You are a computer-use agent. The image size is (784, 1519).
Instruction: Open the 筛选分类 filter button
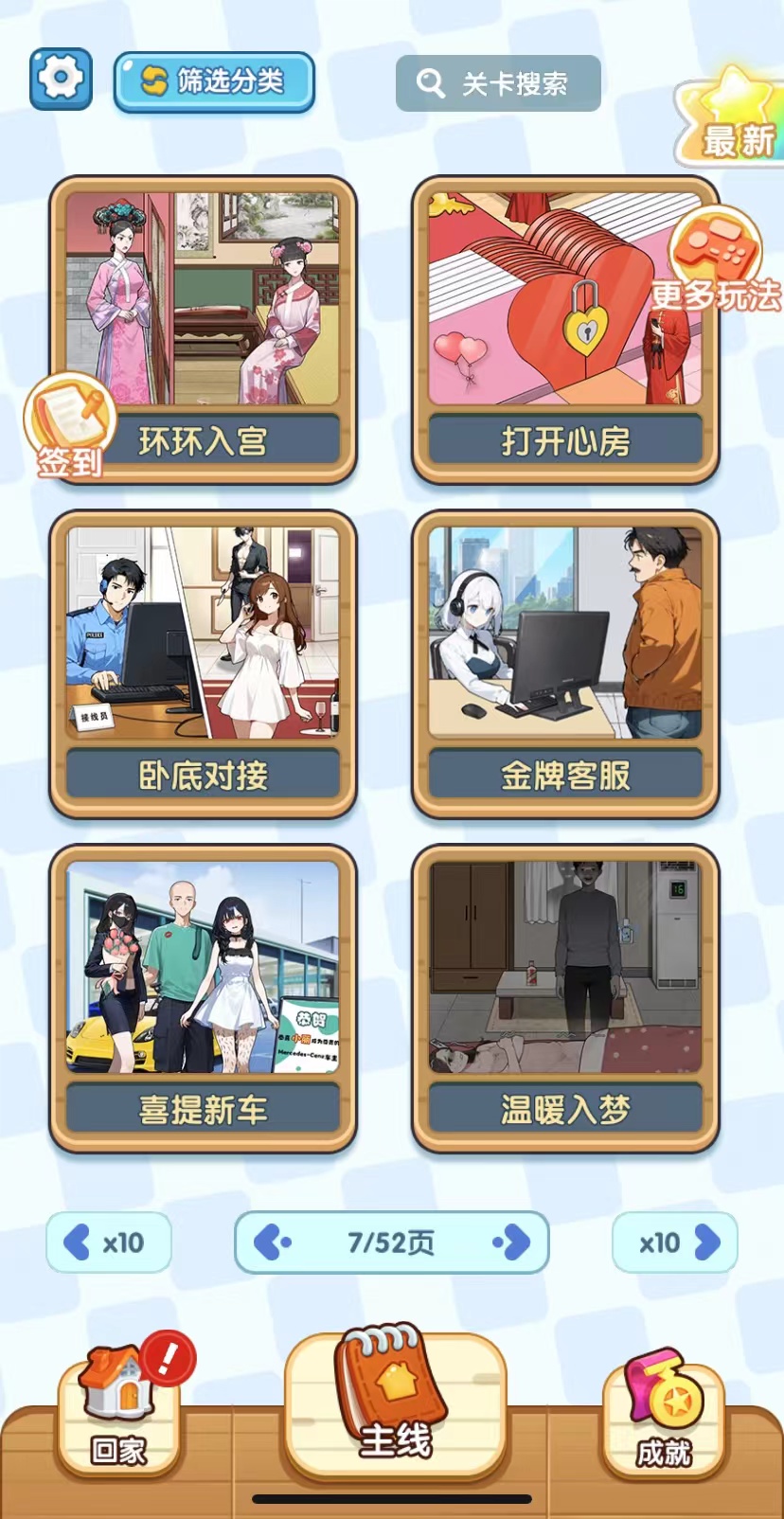[214, 81]
